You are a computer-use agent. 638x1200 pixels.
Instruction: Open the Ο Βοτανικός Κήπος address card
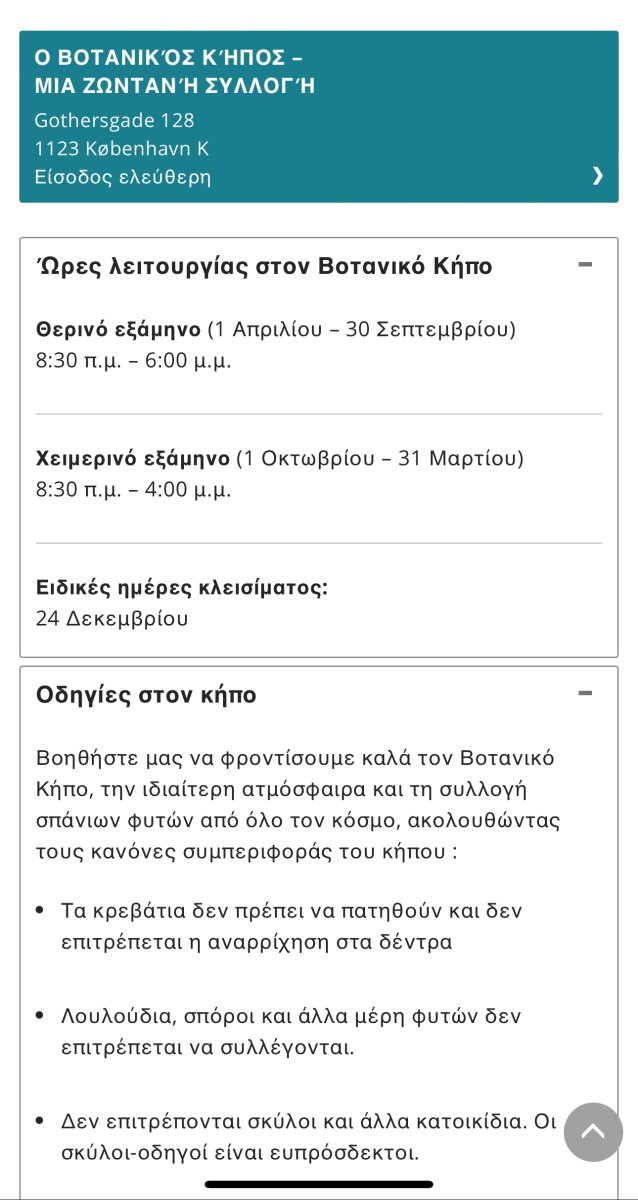click(x=318, y=117)
